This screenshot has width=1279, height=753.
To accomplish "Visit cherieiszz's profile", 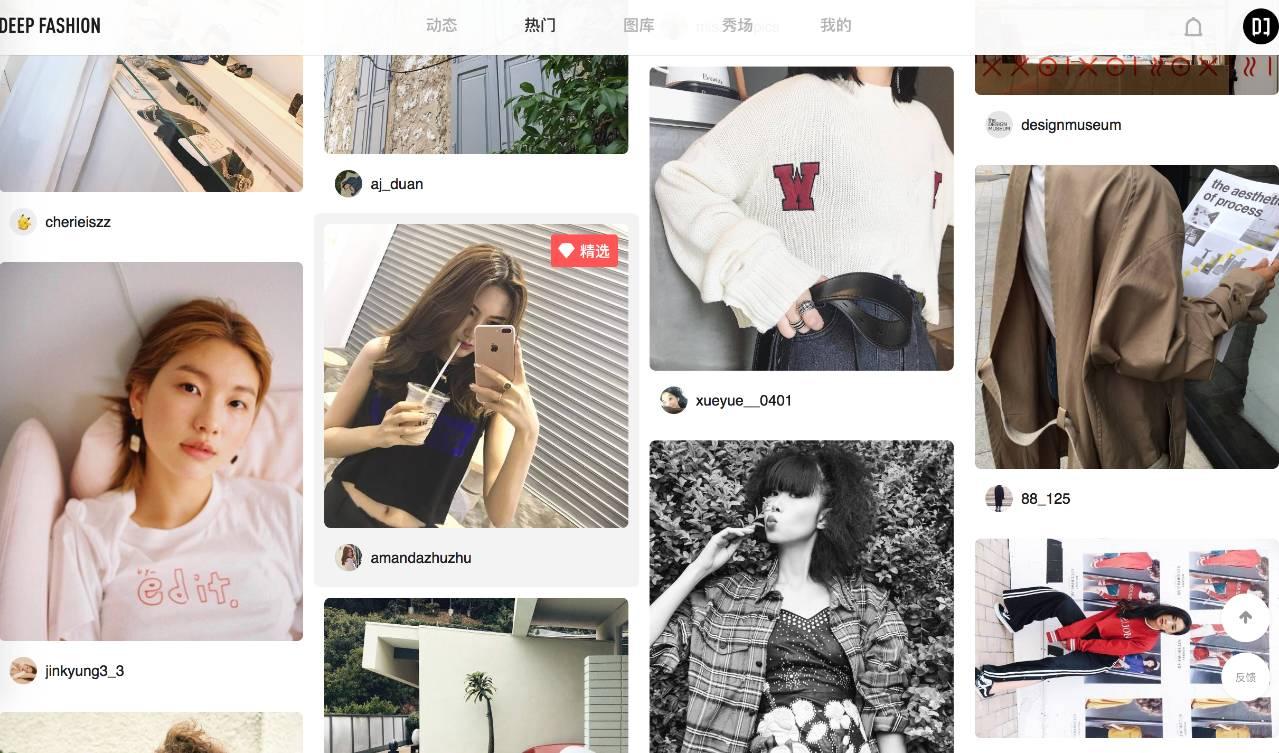I will [77, 222].
